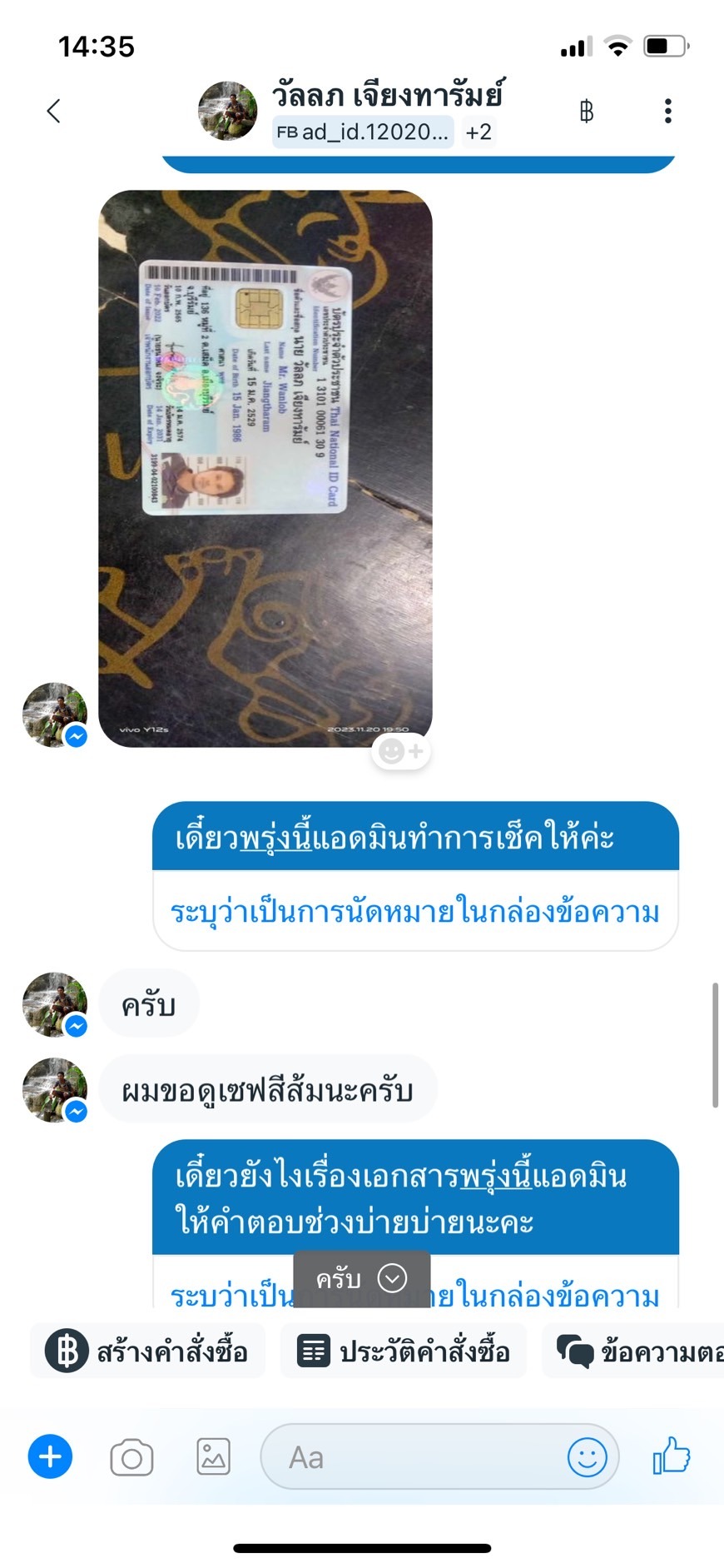
Task: Tap สร้างคำสั่งซื้อ to create an order
Action: point(147,1351)
